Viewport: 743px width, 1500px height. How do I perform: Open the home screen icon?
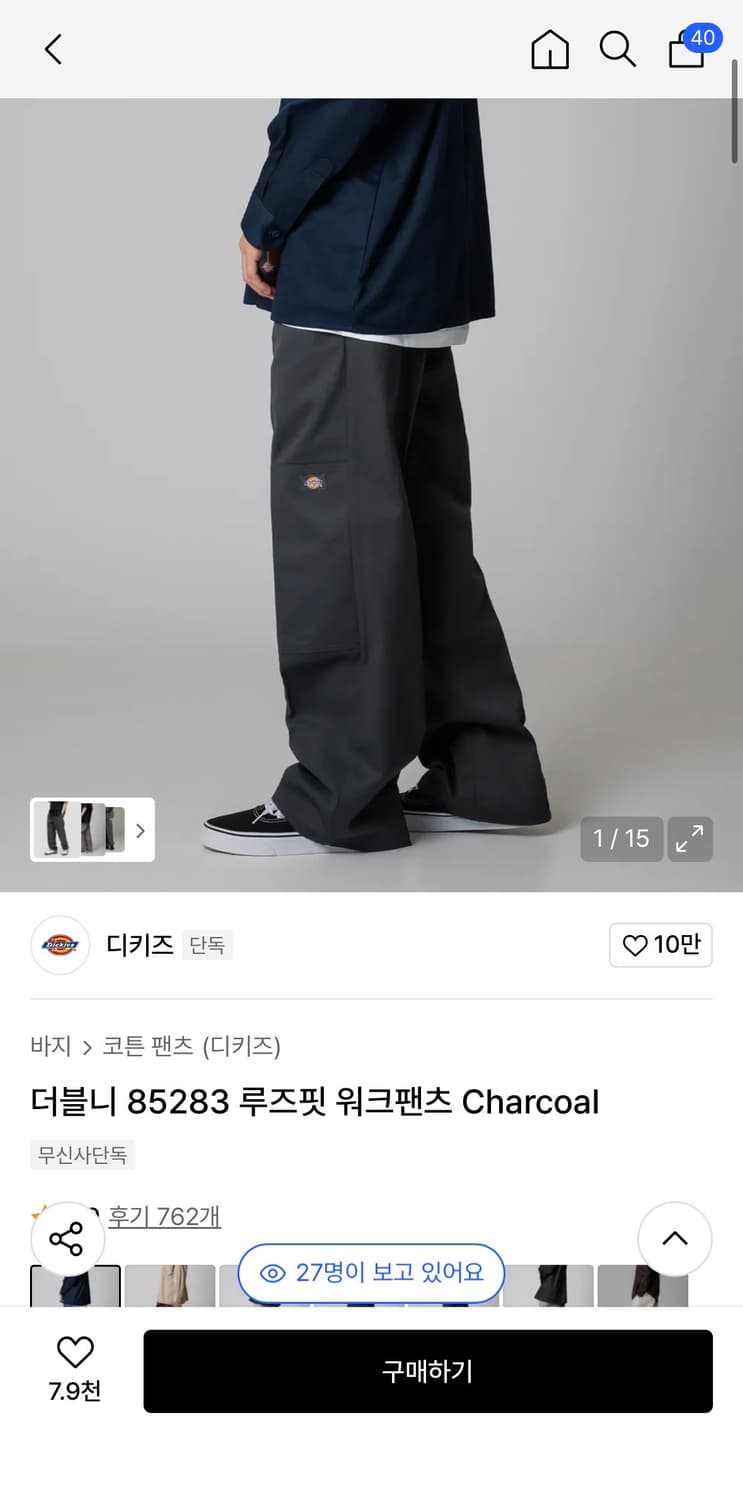[549, 49]
